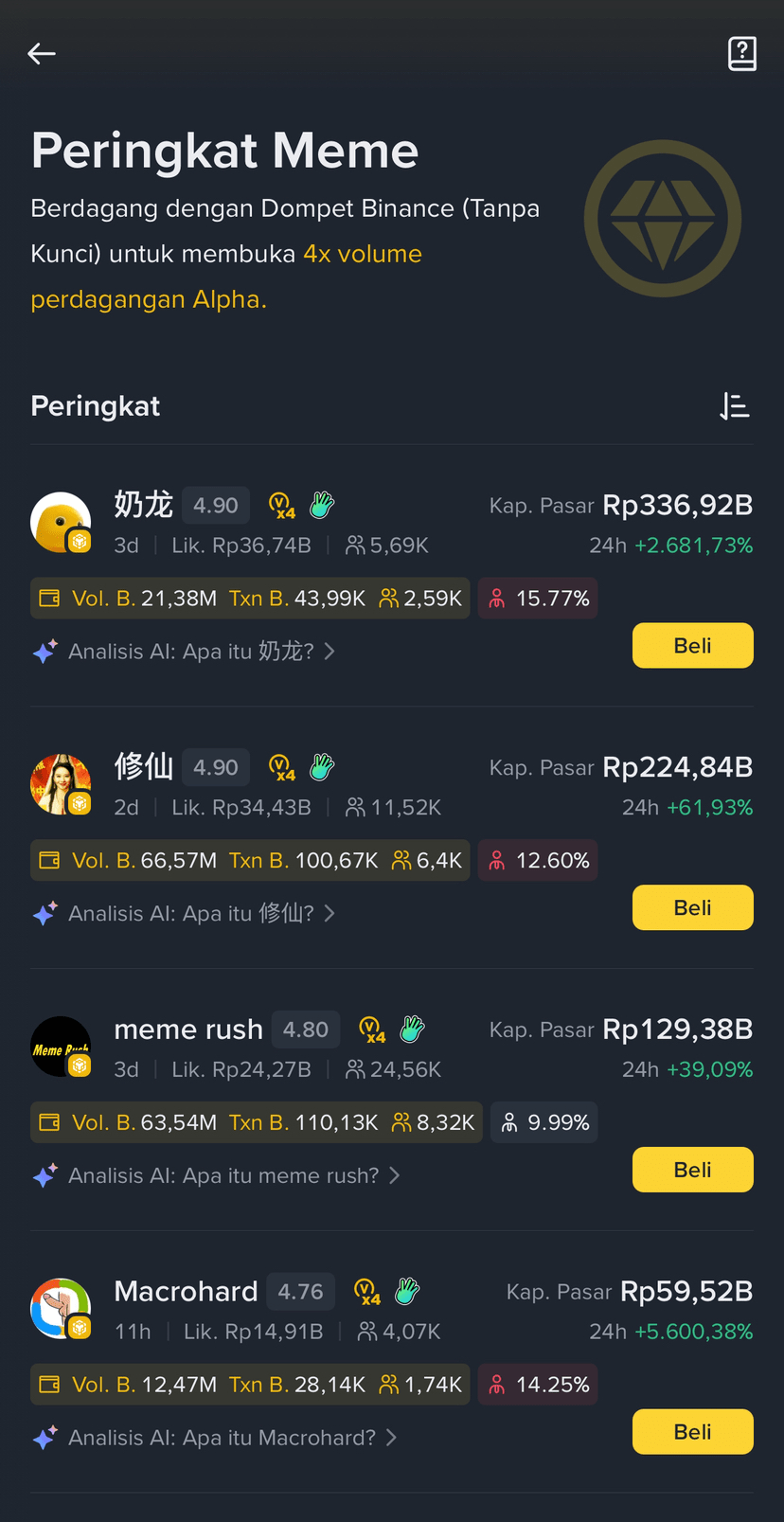The height and width of the screenshot is (1522, 784).
Task: Read the AI analysis about Macrohard
Action: coord(221,1438)
